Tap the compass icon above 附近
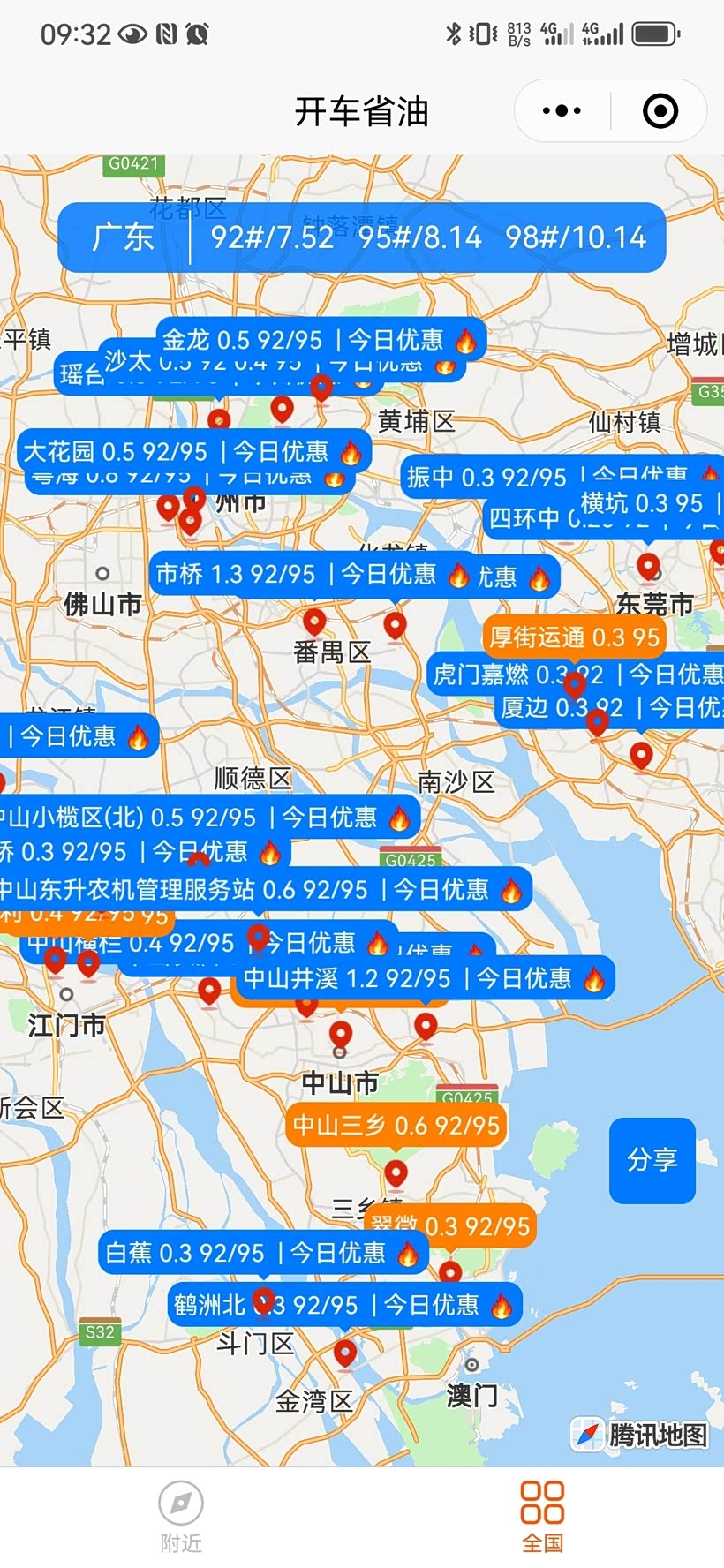Image resolution: width=724 pixels, height=1568 pixels. click(180, 1504)
